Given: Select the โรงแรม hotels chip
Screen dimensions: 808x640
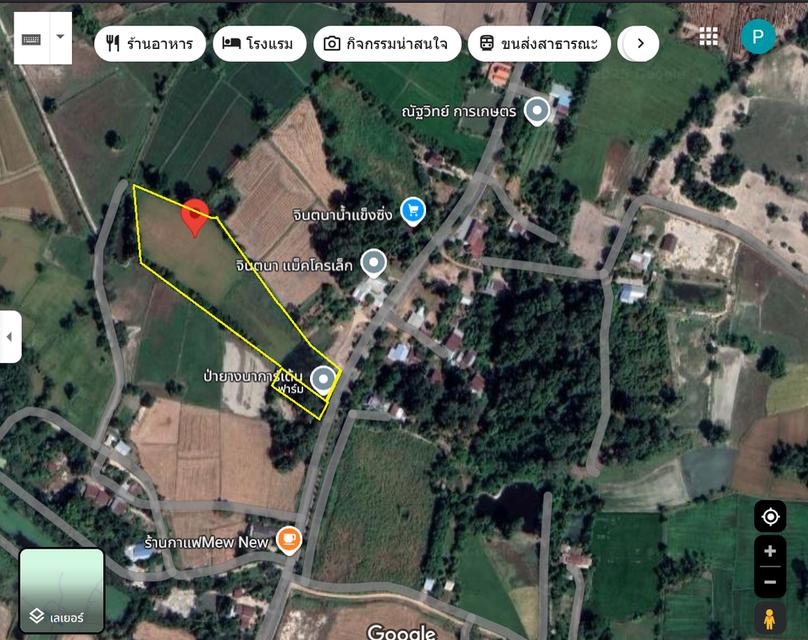Looking at the screenshot, I should click(x=259, y=43).
